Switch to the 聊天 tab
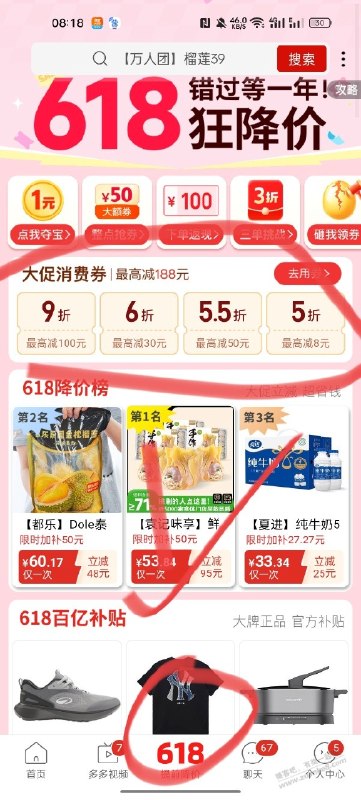The image size is (361, 800). click(253, 760)
